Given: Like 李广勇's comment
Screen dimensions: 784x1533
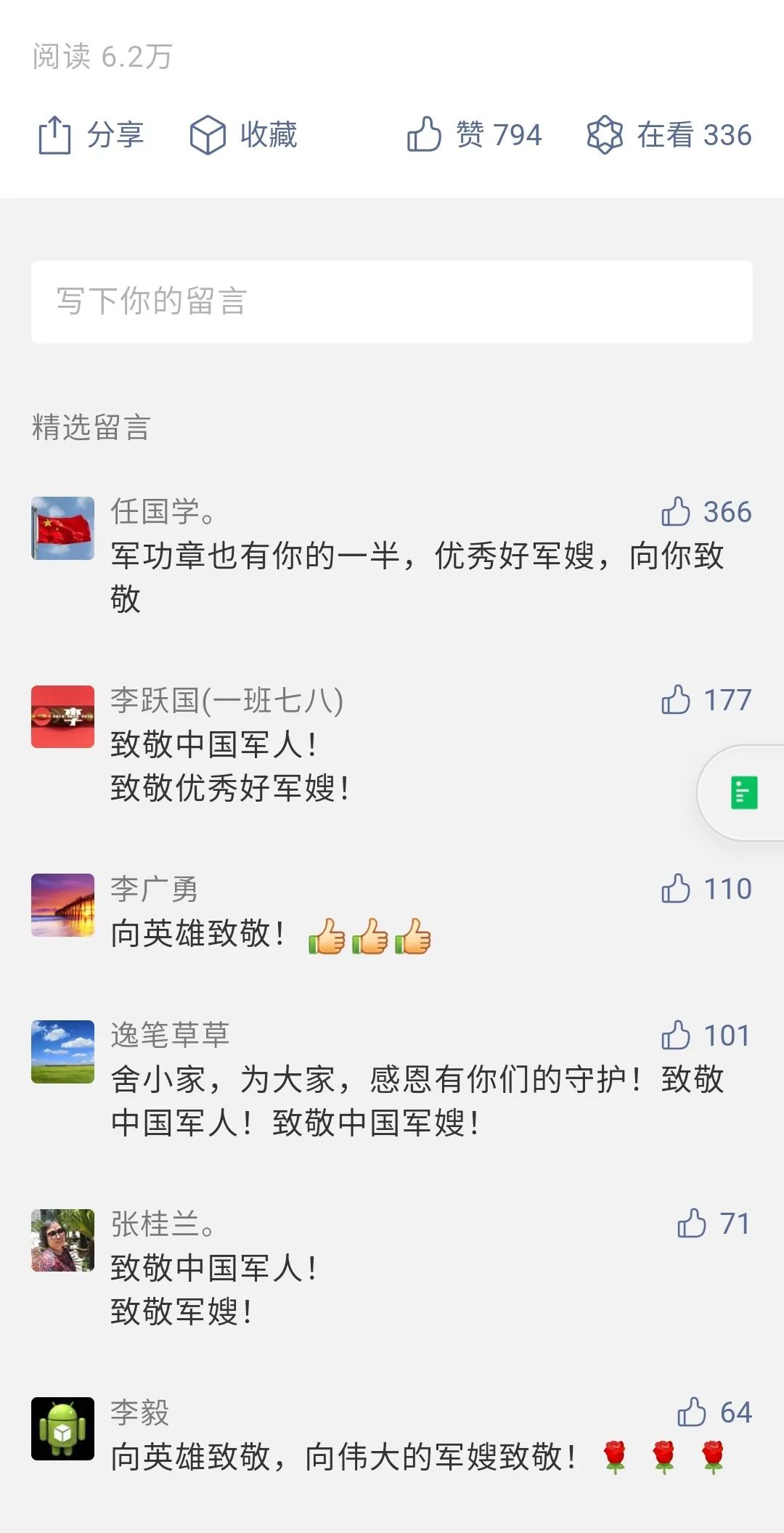Looking at the screenshot, I should pyautogui.click(x=676, y=888).
